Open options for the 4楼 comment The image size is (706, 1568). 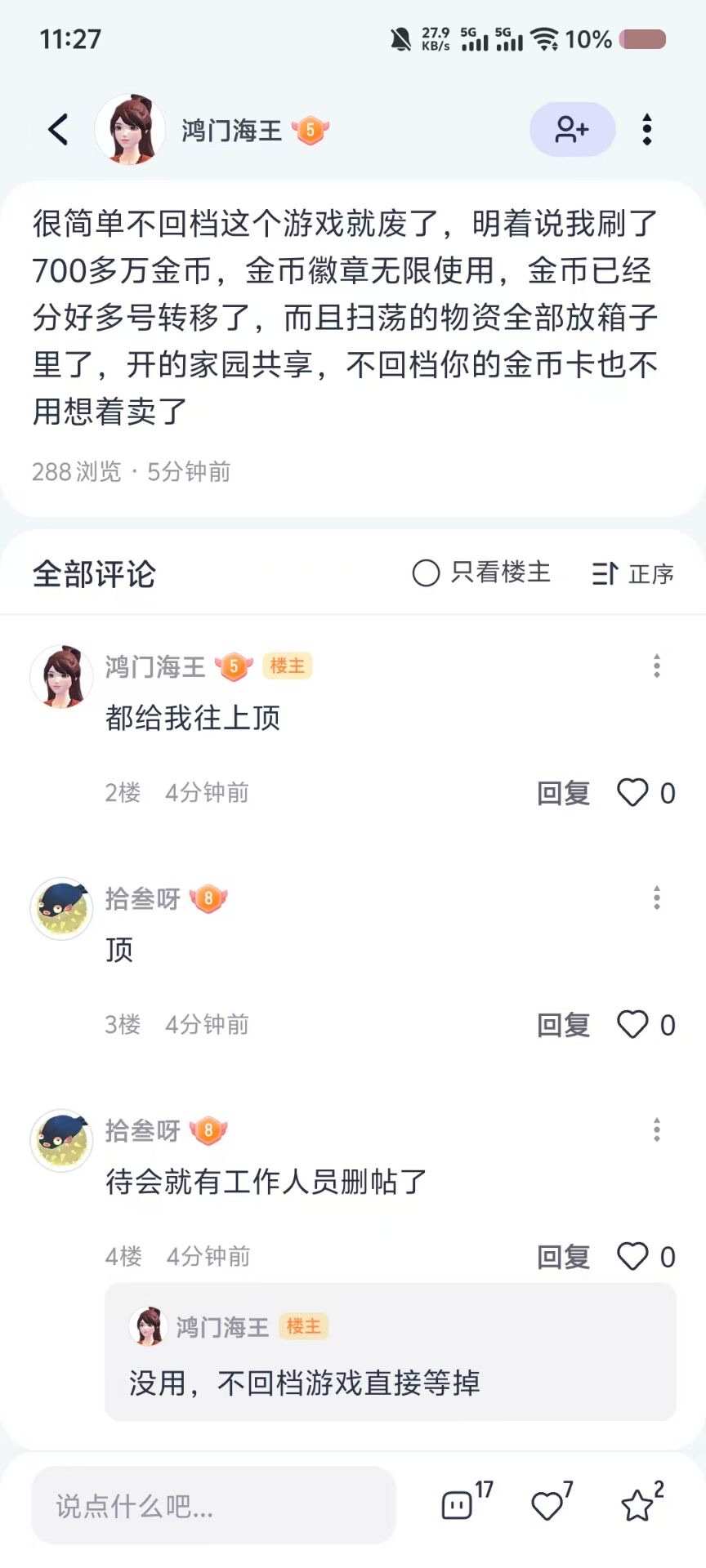656,1130
